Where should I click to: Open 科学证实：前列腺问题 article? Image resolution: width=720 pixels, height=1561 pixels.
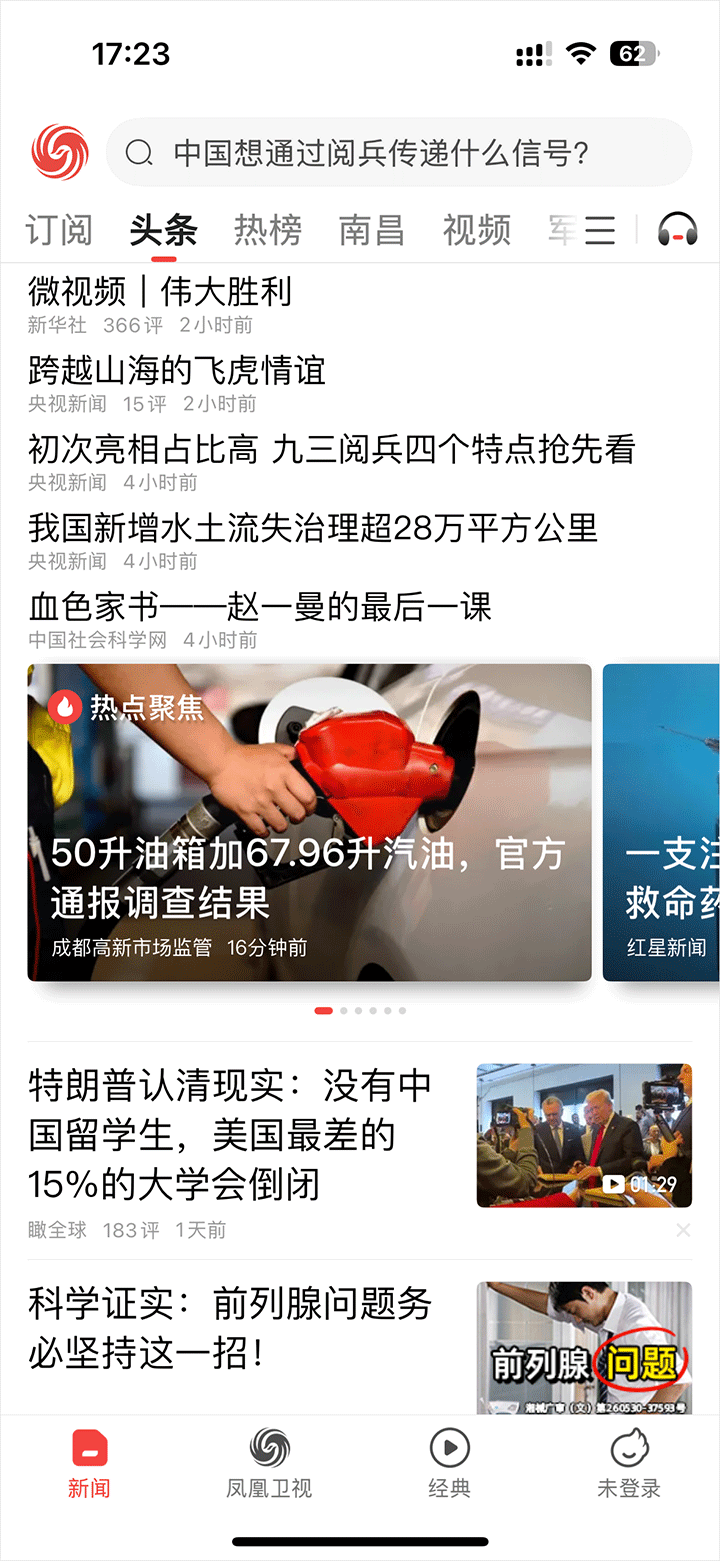click(230, 1328)
